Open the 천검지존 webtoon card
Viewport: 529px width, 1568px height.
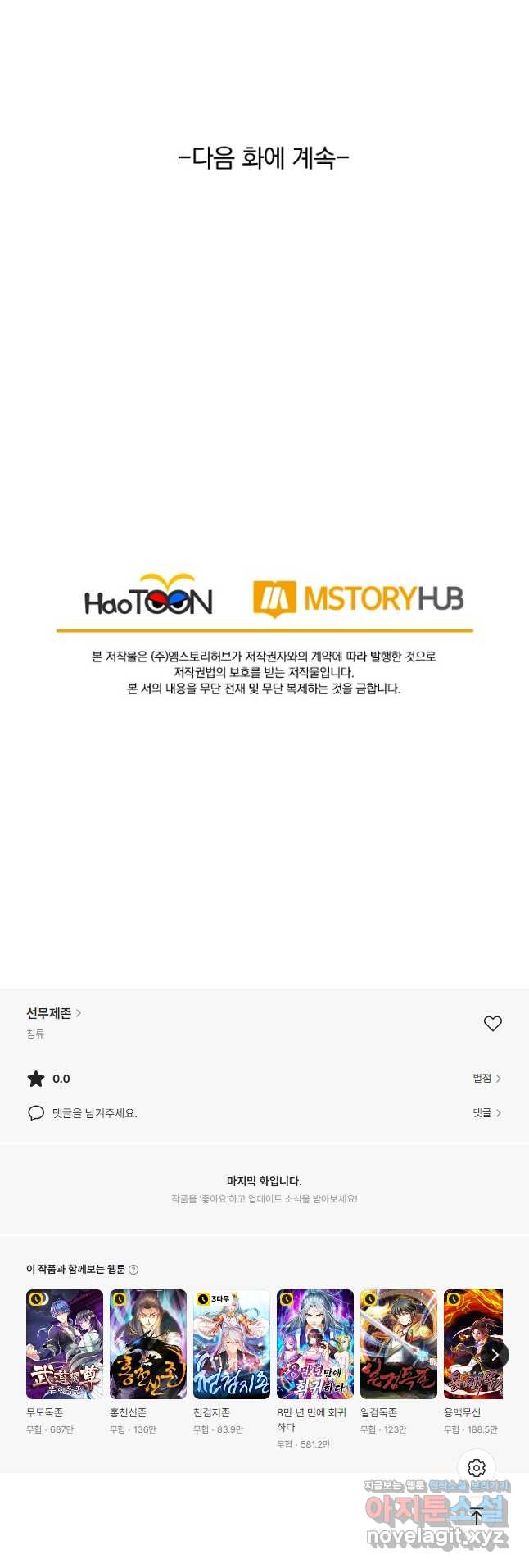tap(232, 1344)
